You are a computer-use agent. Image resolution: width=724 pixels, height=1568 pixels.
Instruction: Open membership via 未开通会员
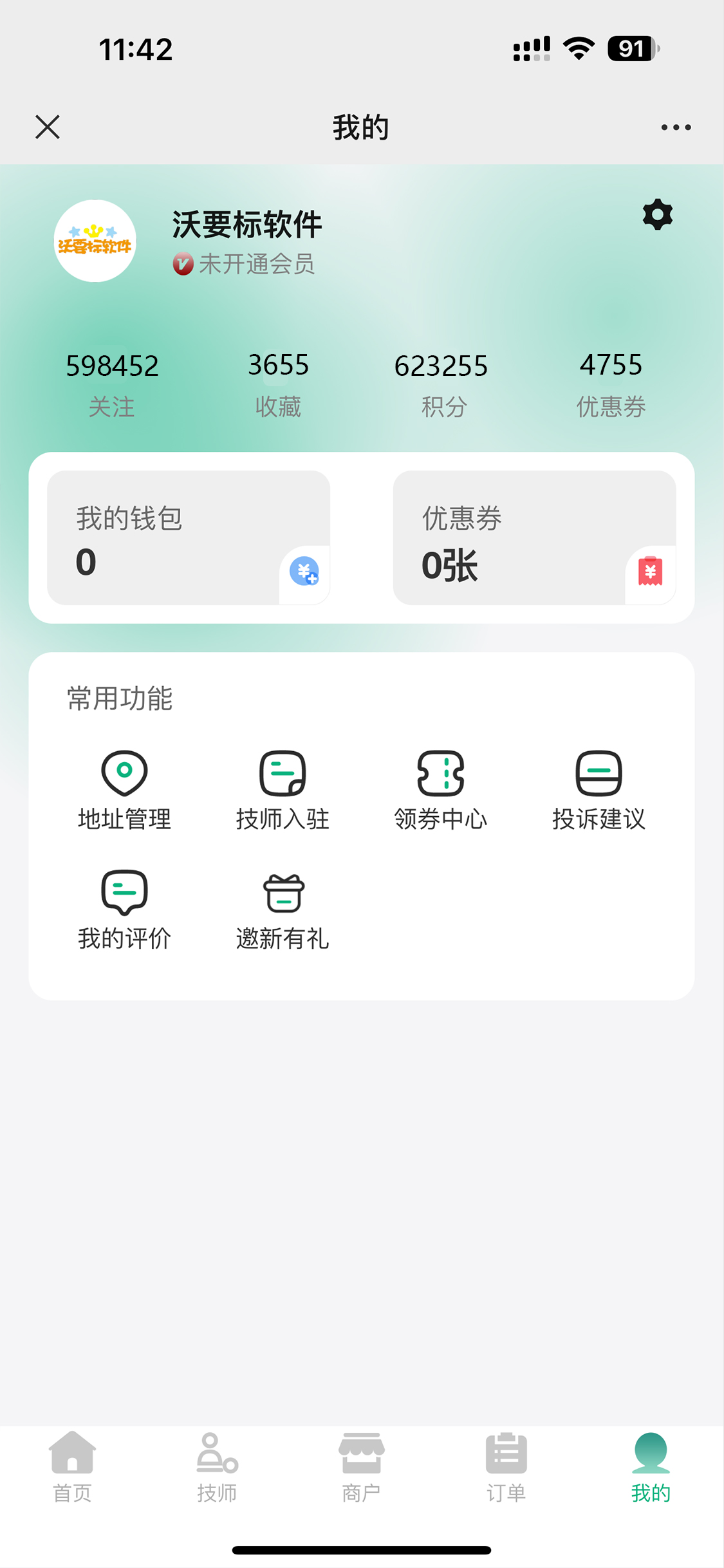click(x=245, y=264)
